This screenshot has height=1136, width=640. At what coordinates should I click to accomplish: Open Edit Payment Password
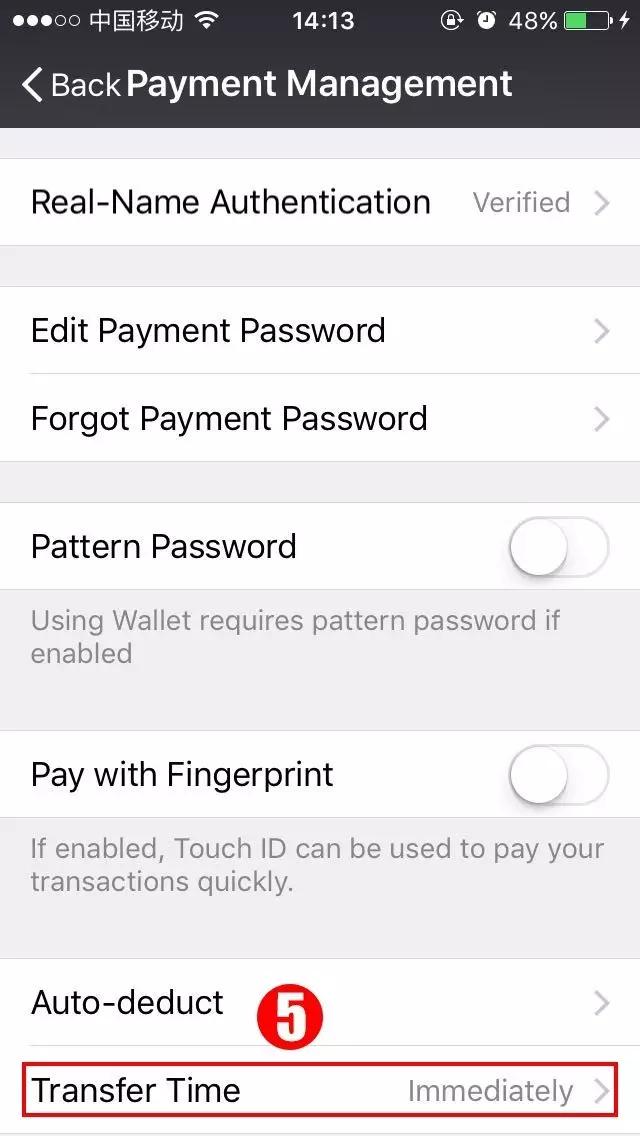[x=320, y=330]
